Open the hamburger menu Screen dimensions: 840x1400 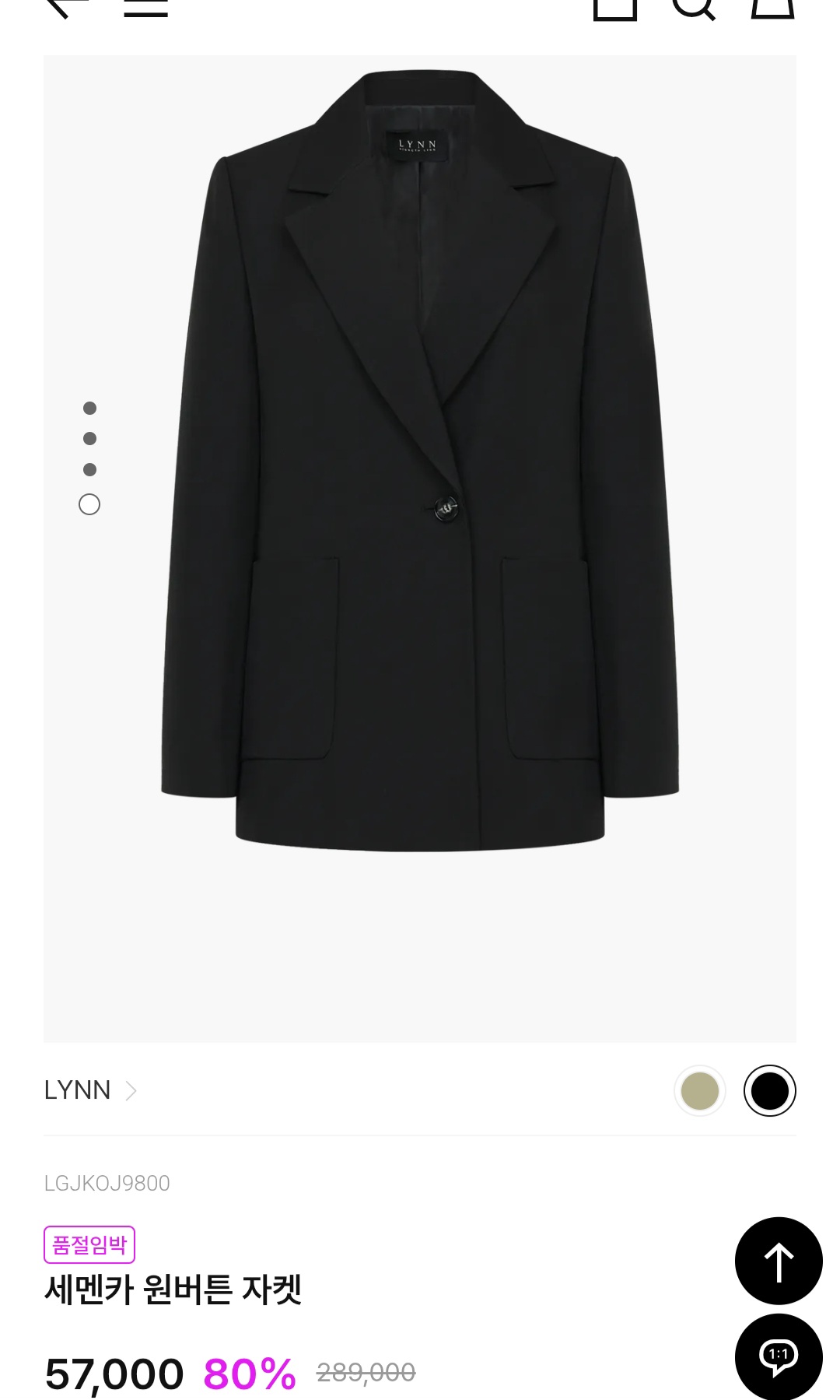point(145,6)
